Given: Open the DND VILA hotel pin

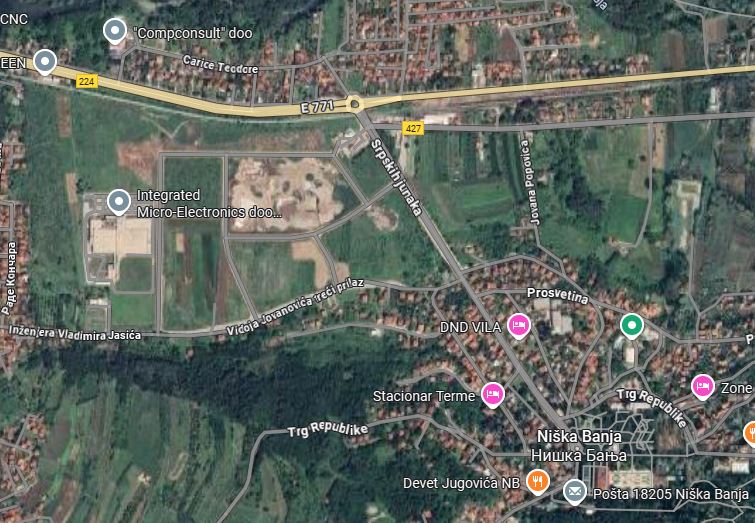Looking at the screenshot, I should pos(517,324).
